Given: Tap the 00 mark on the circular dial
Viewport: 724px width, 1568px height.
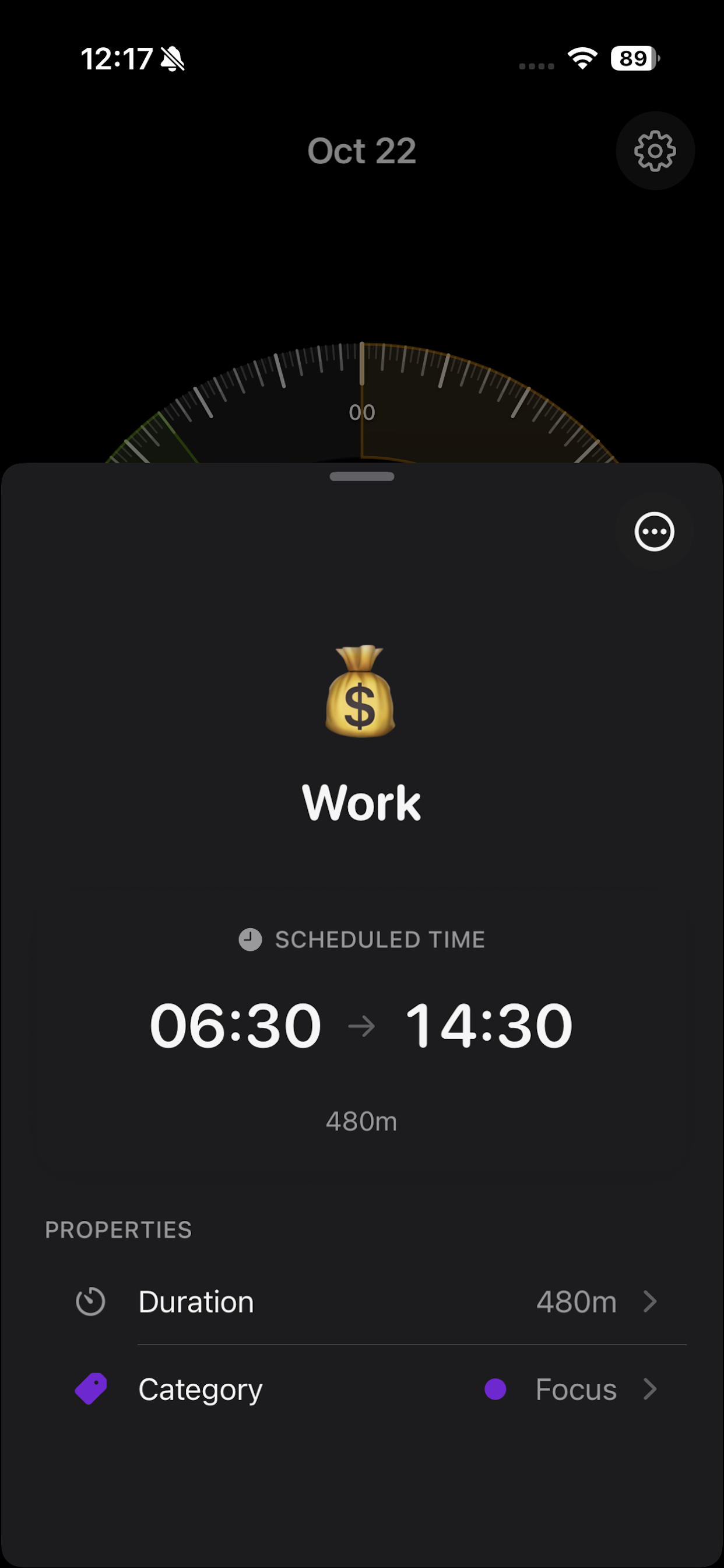Looking at the screenshot, I should pyautogui.click(x=362, y=412).
